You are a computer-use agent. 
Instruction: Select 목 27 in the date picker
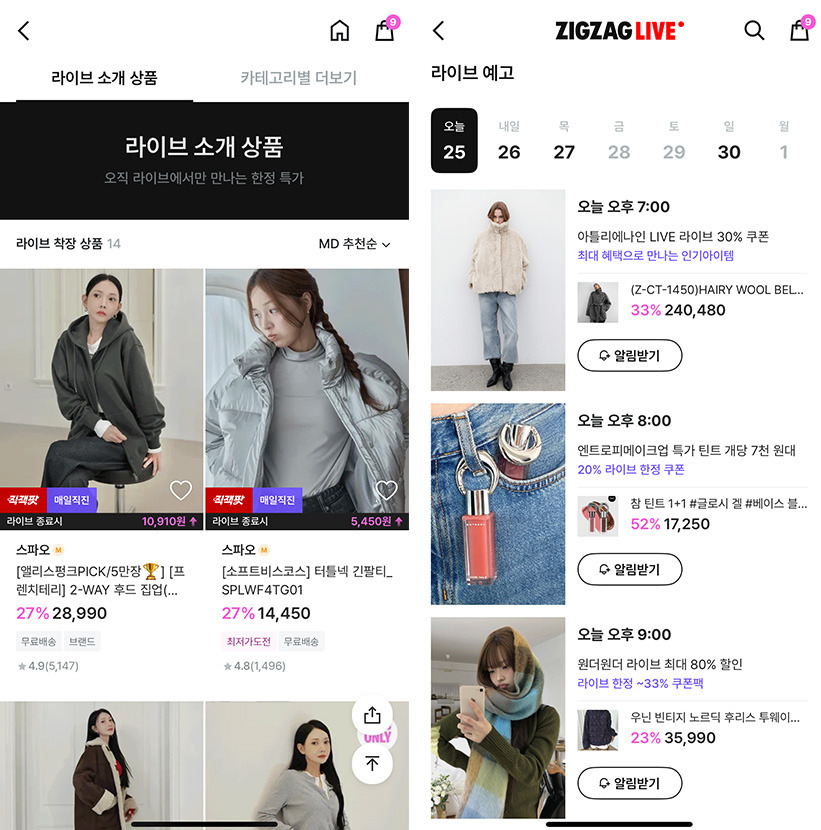point(564,140)
